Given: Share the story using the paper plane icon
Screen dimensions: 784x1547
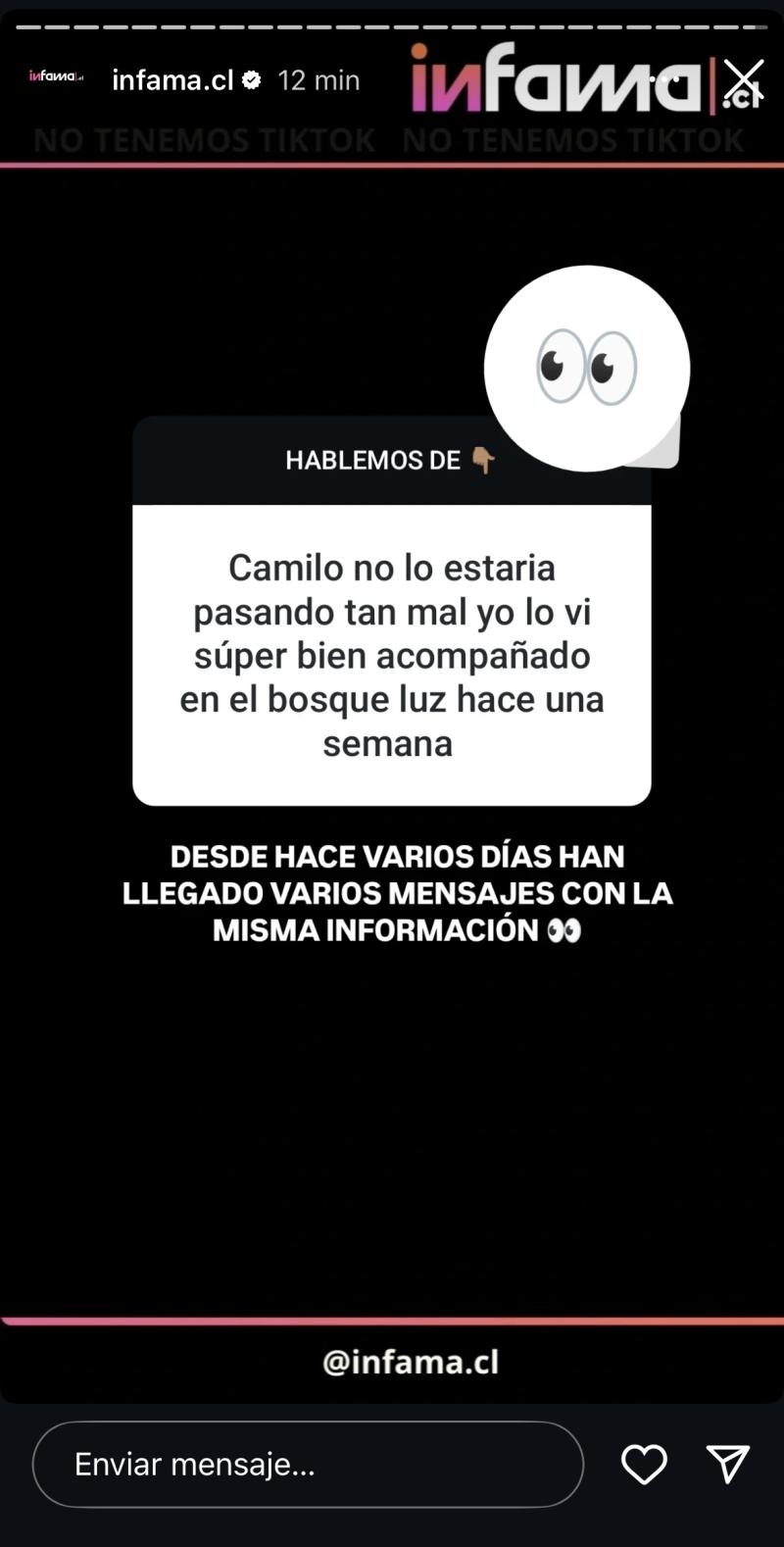Looking at the screenshot, I should [x=727, y=1464].
